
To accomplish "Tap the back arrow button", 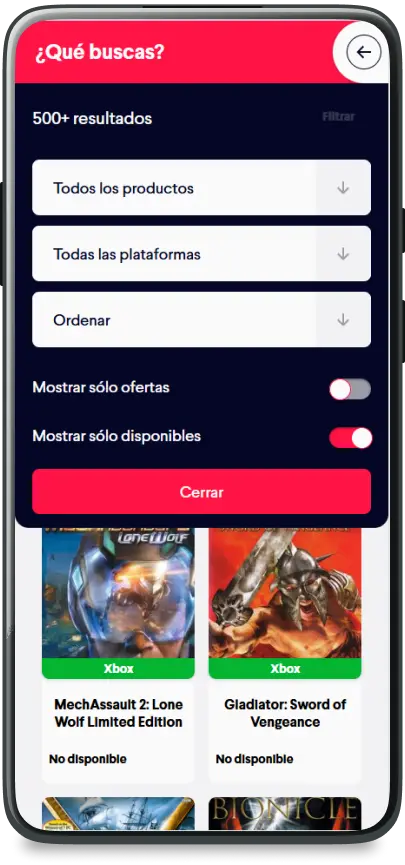I will tap(363, 52).
